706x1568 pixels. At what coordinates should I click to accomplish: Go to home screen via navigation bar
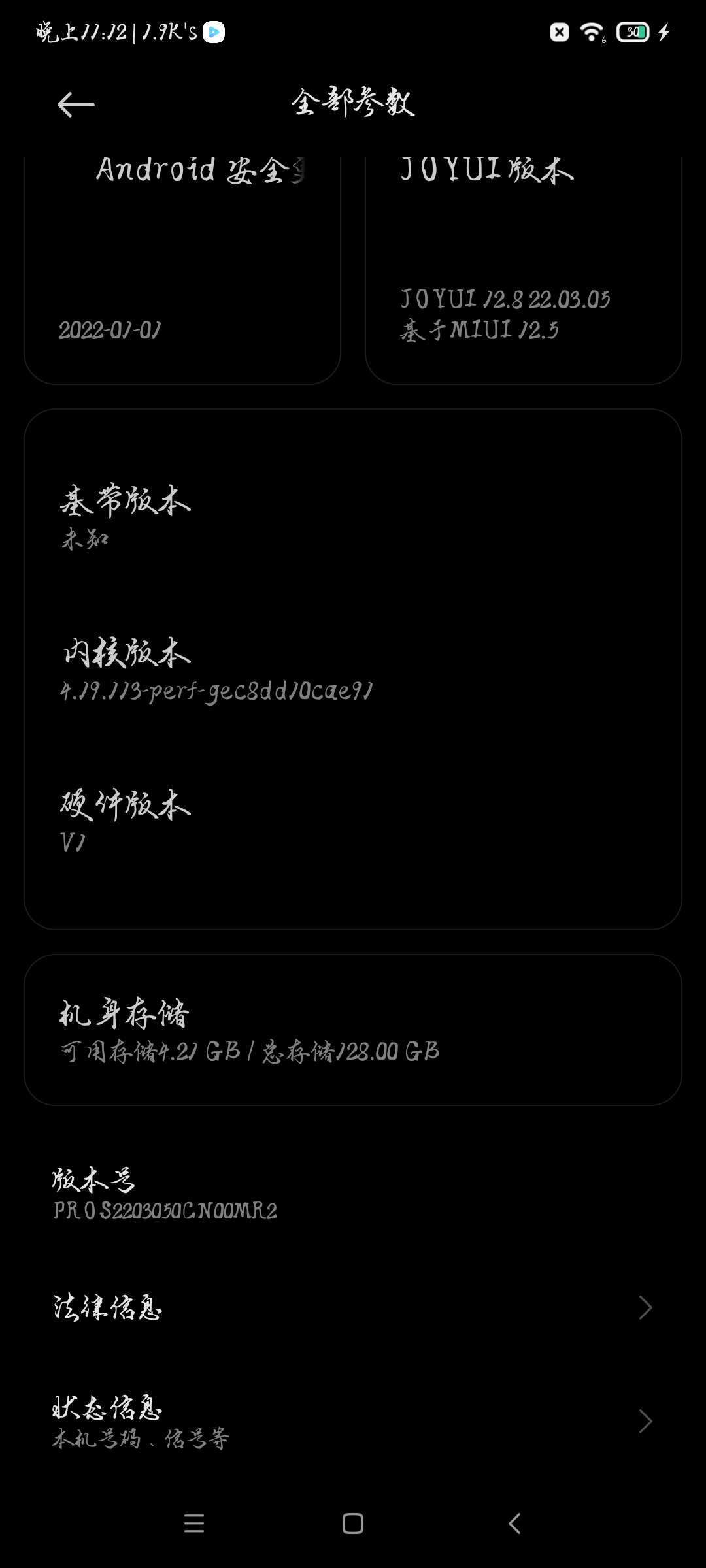pos(353,1524)
